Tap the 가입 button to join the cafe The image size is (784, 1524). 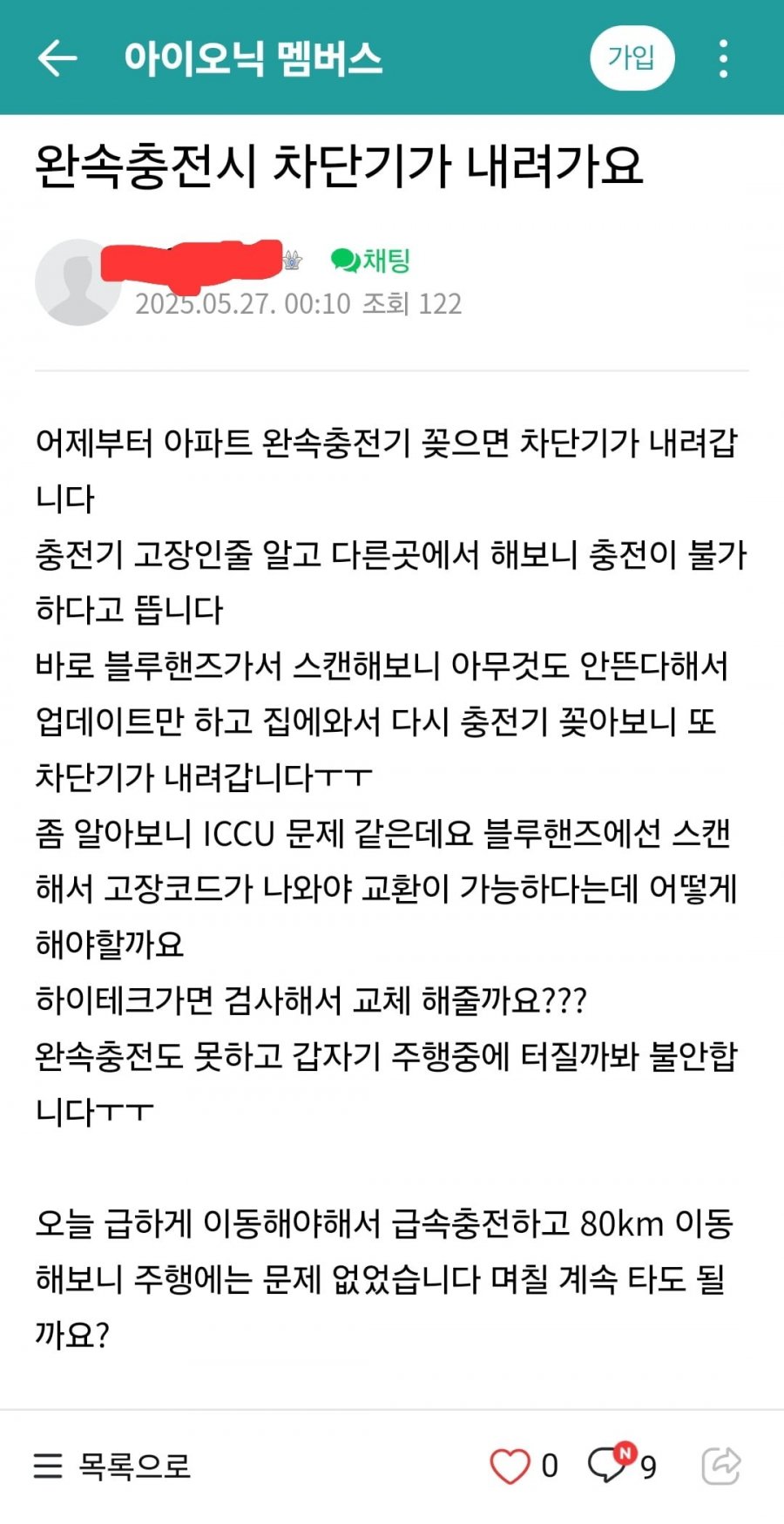[632, 58]
